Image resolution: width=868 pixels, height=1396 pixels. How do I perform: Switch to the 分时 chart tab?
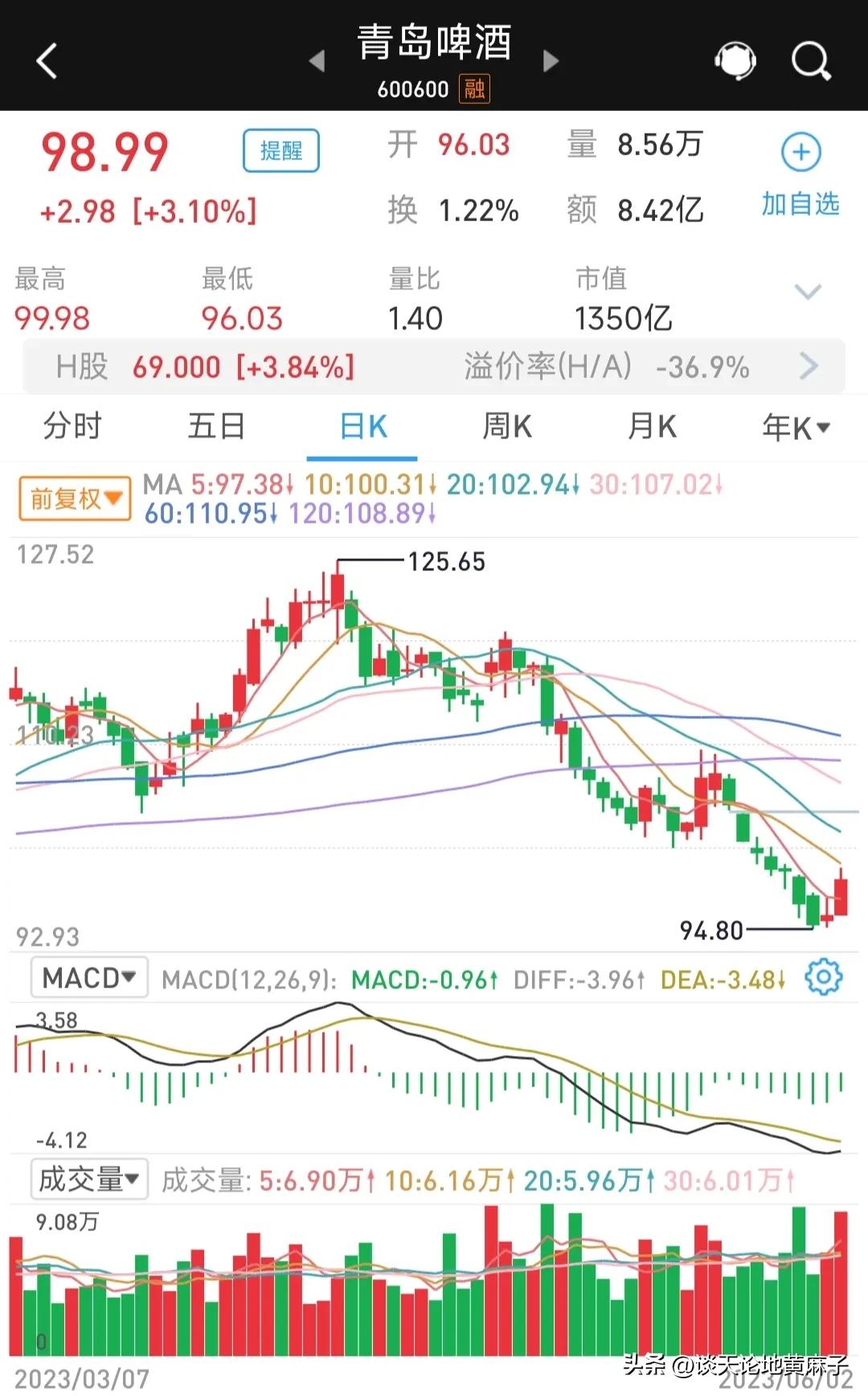[x=72, y=426]
